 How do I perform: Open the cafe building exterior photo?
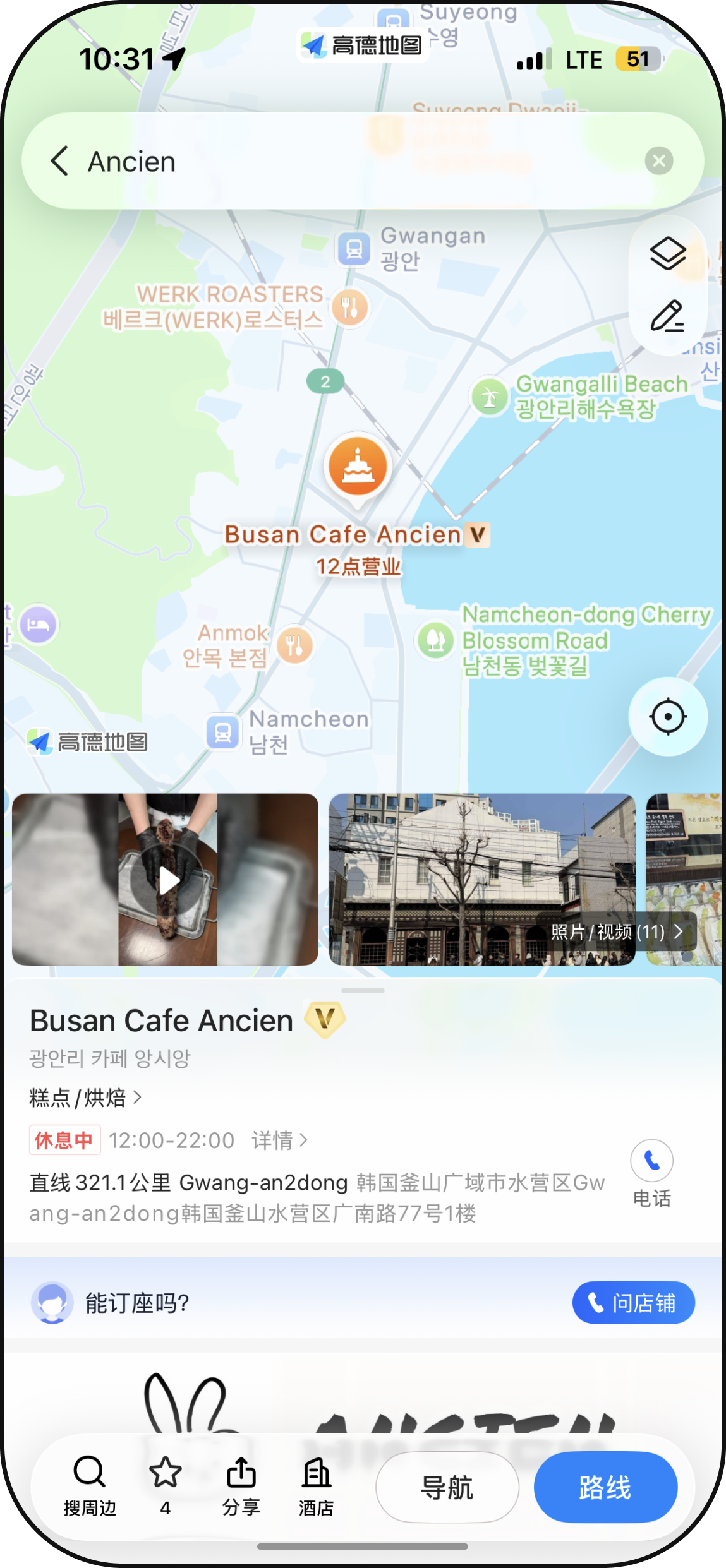click(482, 879)
